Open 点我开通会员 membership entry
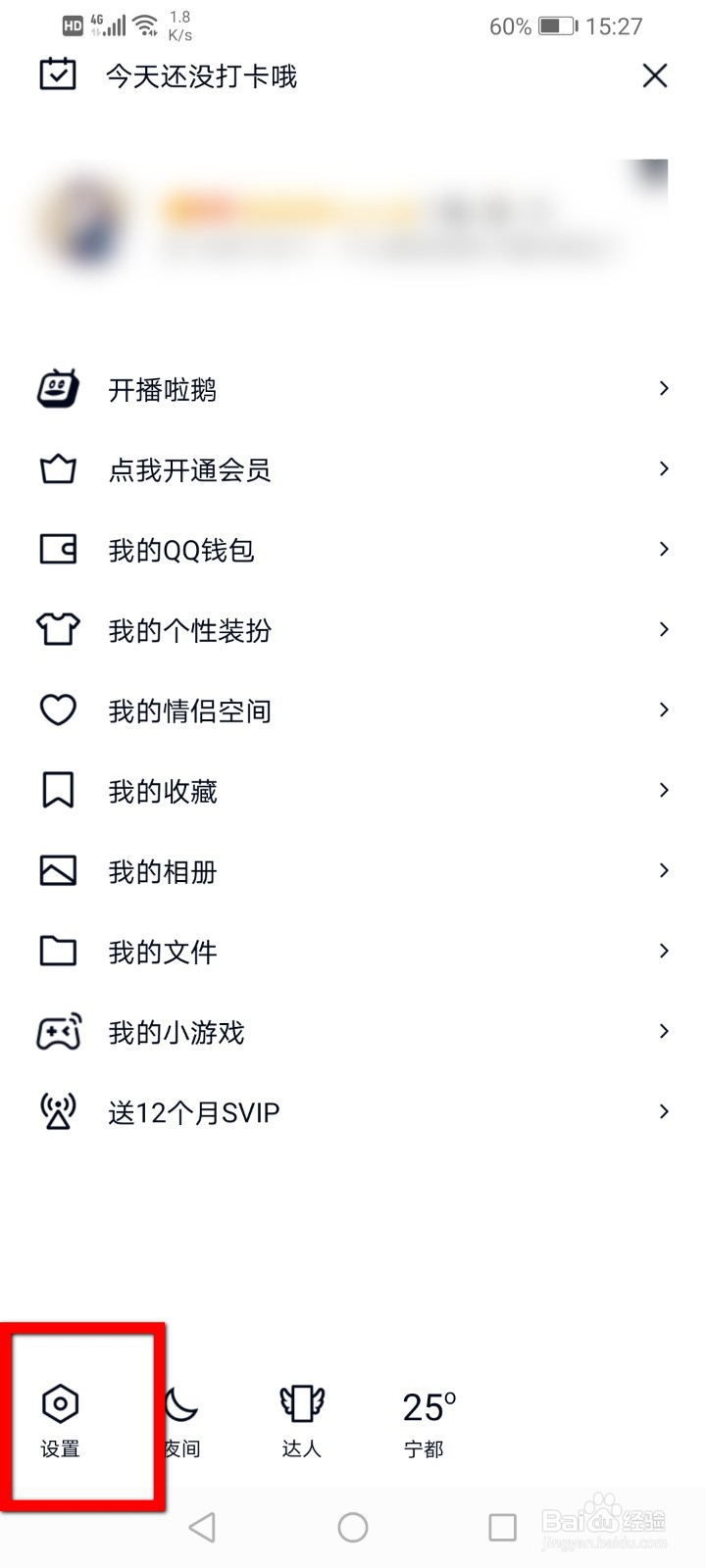The width and height of the screenshot is (706, 1568). [190, 469]
